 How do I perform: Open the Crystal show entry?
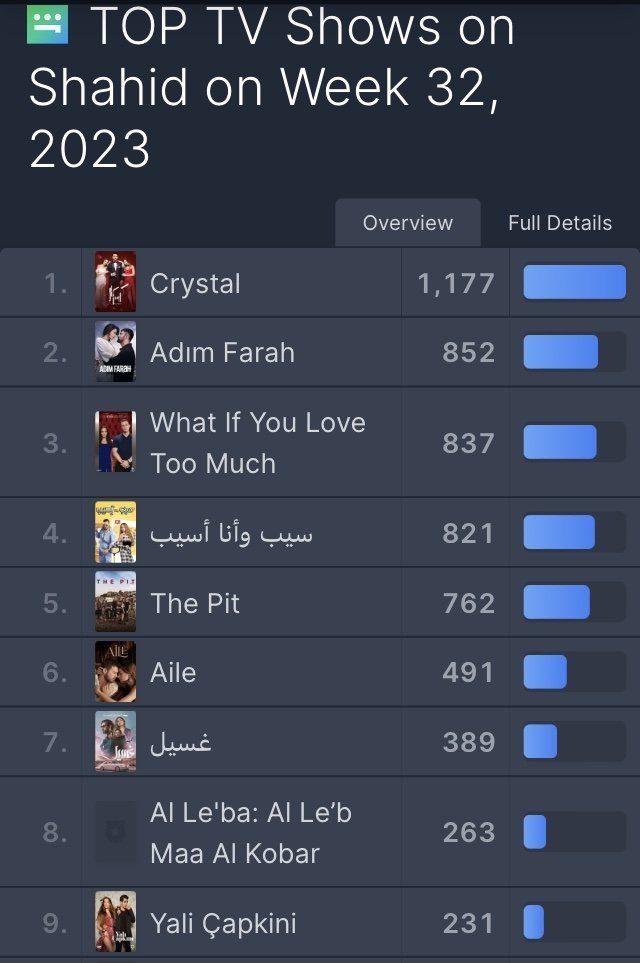pos(320,283)
